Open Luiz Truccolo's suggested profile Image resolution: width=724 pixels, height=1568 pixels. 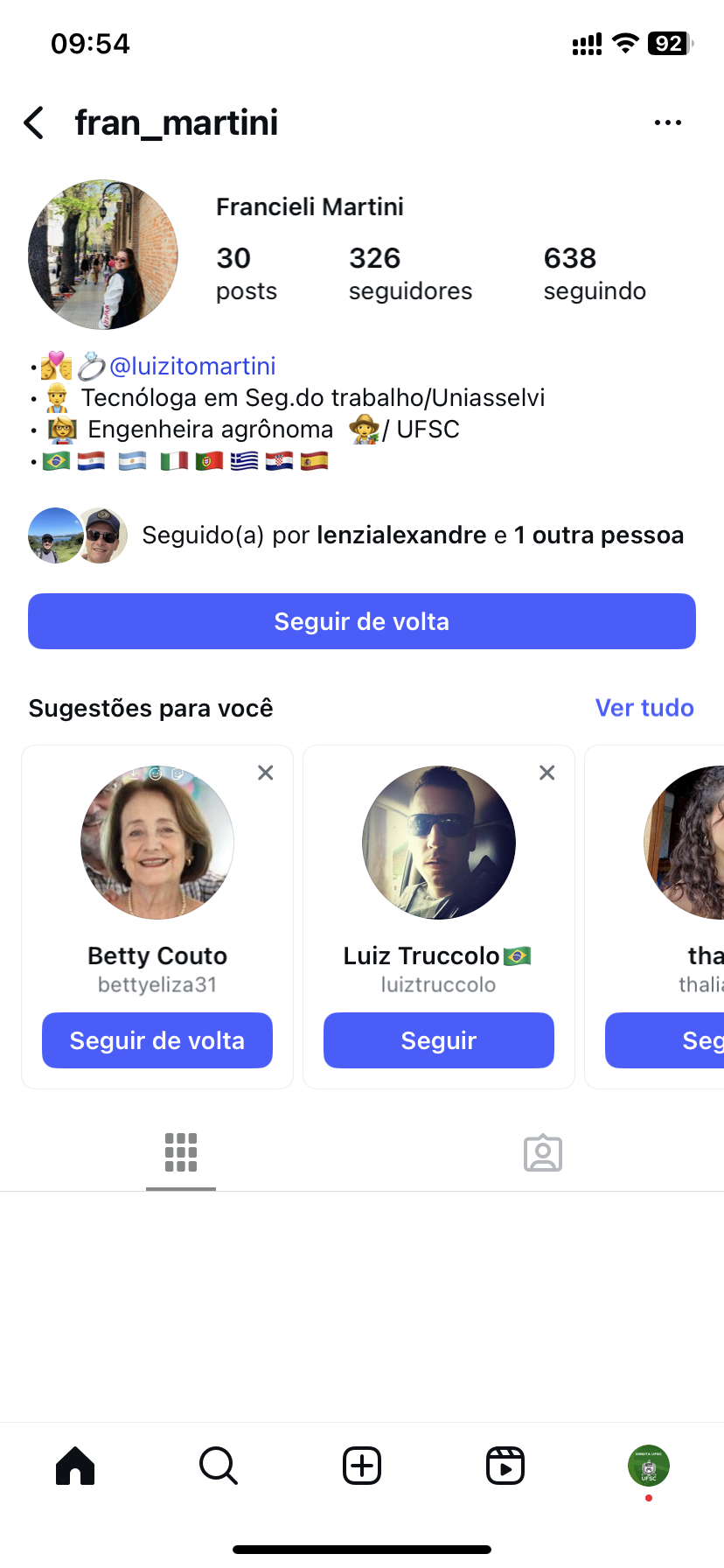coord(439,843)
